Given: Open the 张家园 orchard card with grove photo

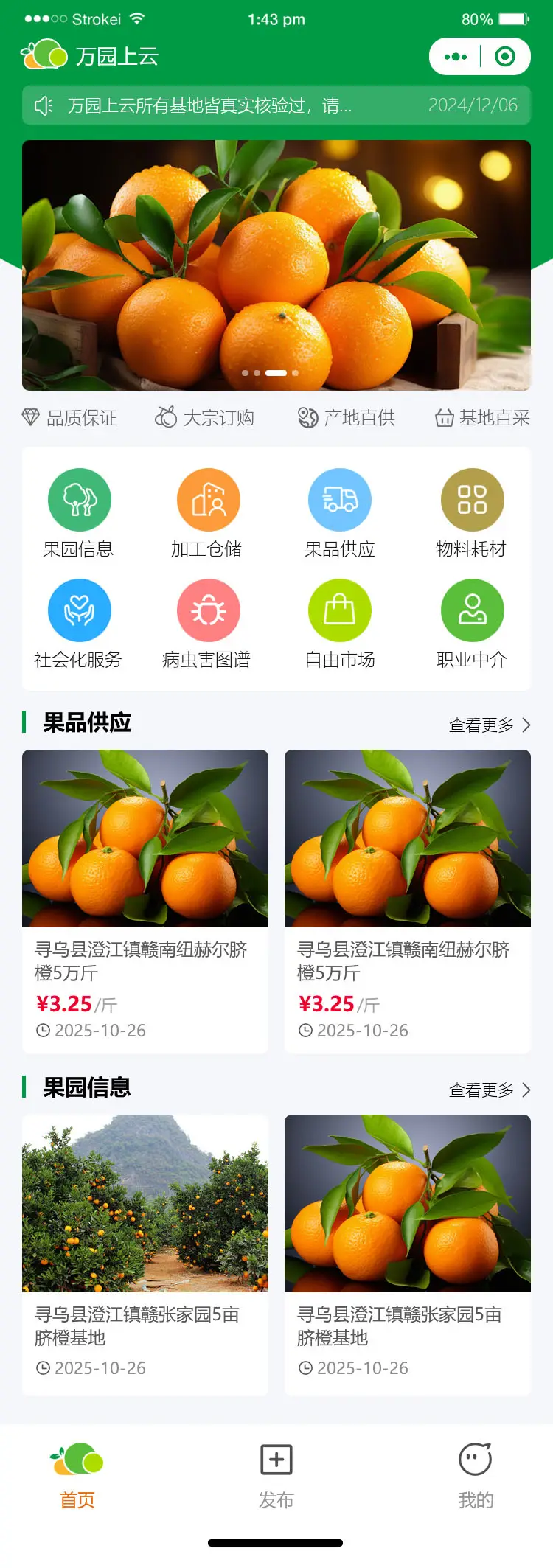Looking at the screenshot, I should [x=145, y=1254].
